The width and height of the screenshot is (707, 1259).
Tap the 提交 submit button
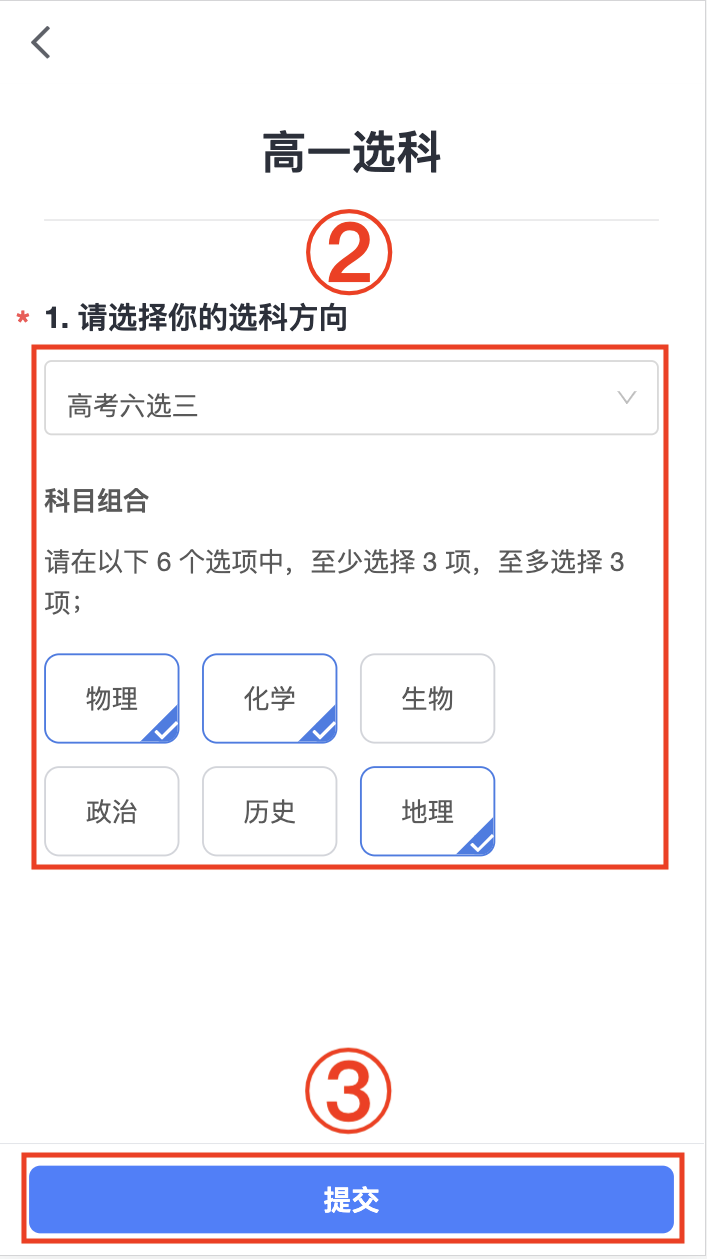click(x=352, y=1199)
